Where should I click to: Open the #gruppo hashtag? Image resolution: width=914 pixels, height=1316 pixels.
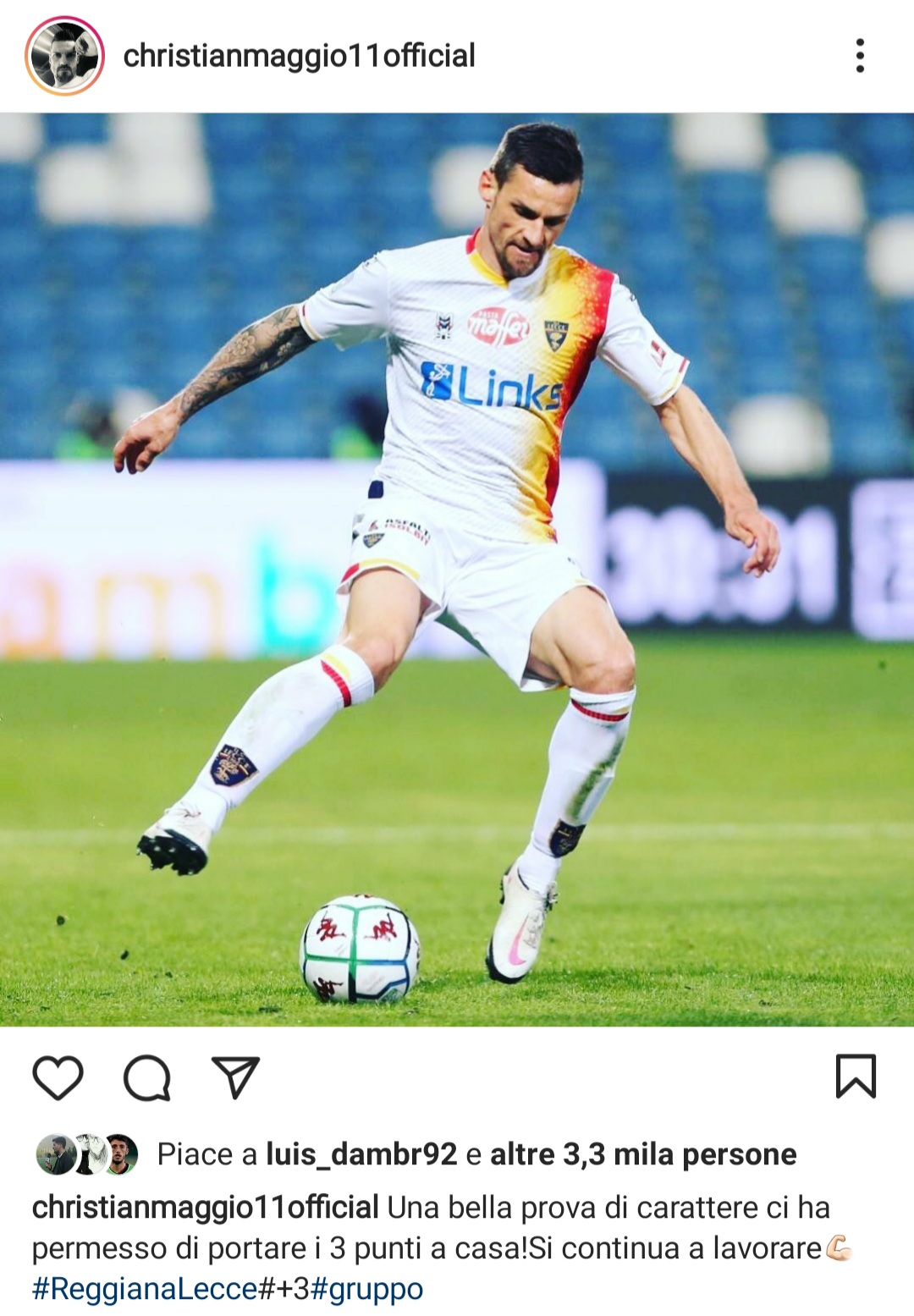tap(367, 1289)
